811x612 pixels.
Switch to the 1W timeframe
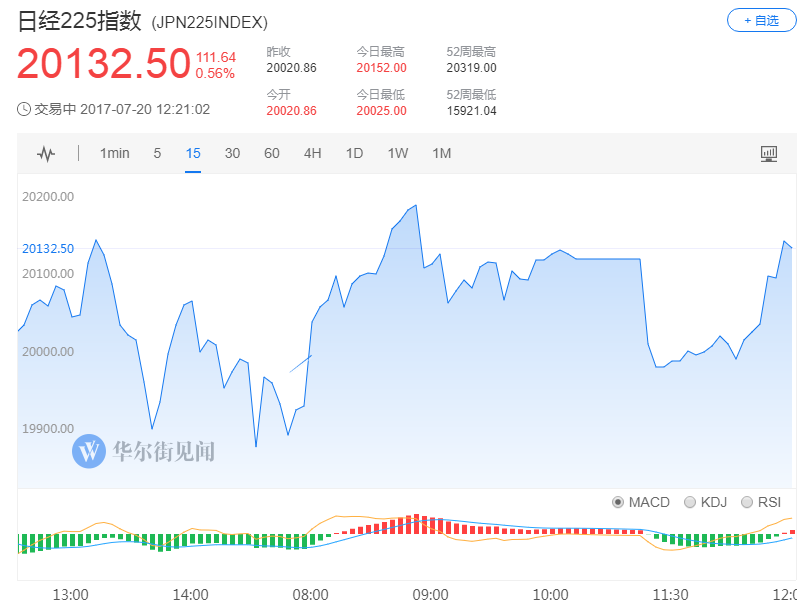397,153
